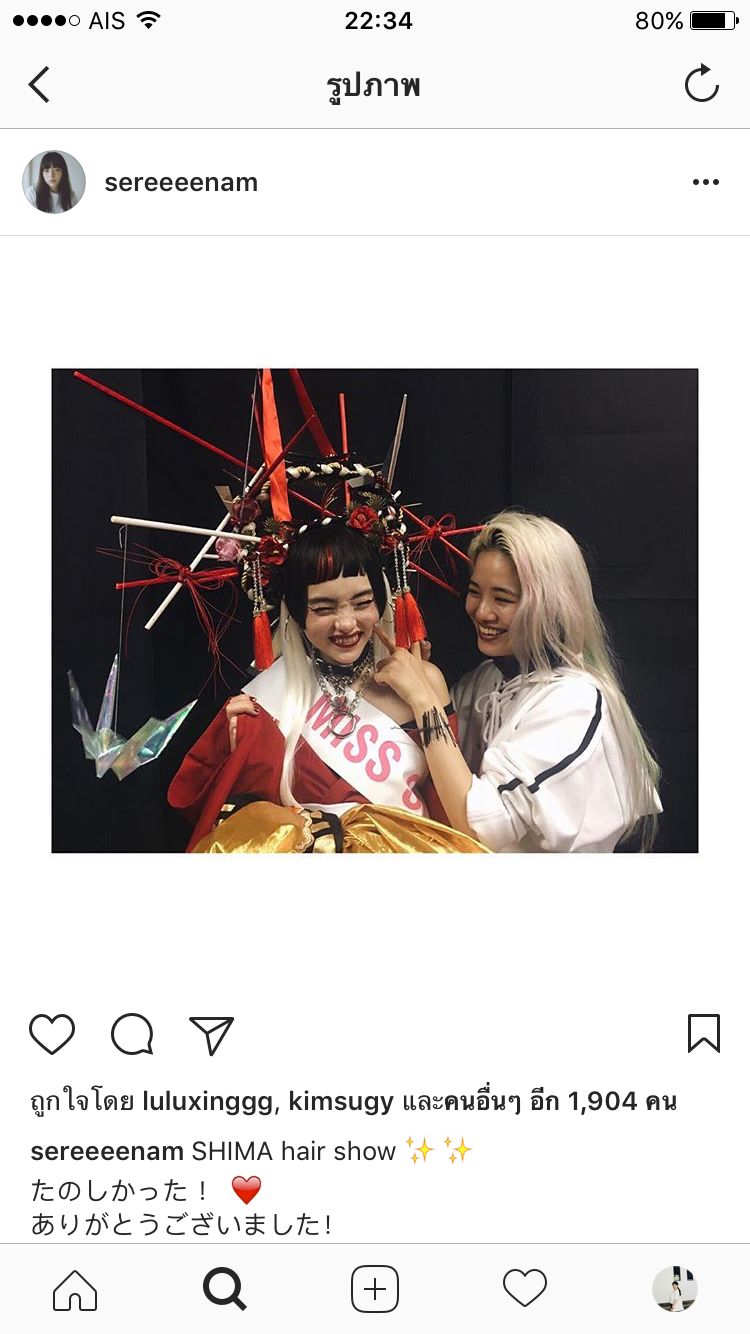Like this post with the heart icon
Viewport: 750px width, 1334px height.
click(52, 1035)
